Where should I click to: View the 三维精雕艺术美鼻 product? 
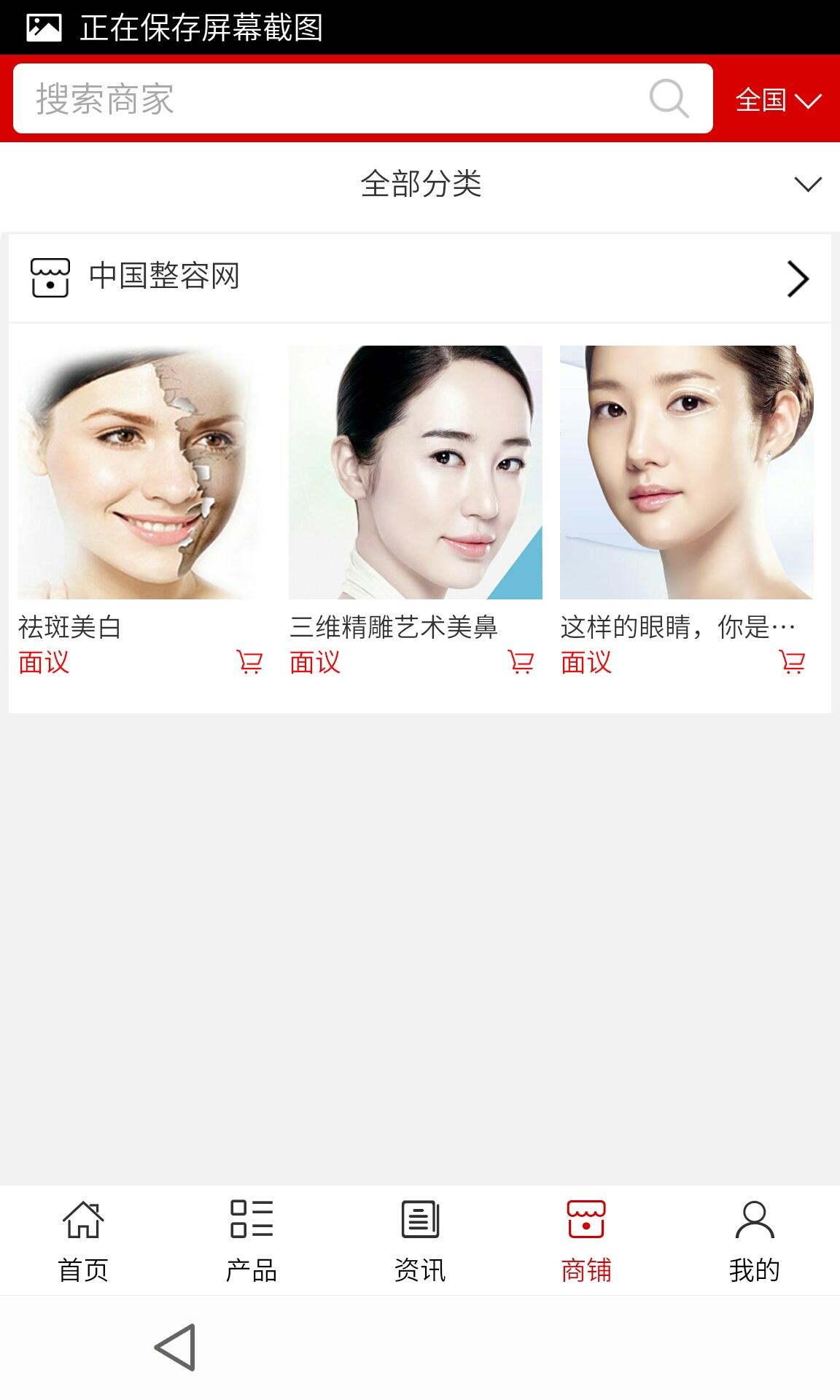point(415,472)
